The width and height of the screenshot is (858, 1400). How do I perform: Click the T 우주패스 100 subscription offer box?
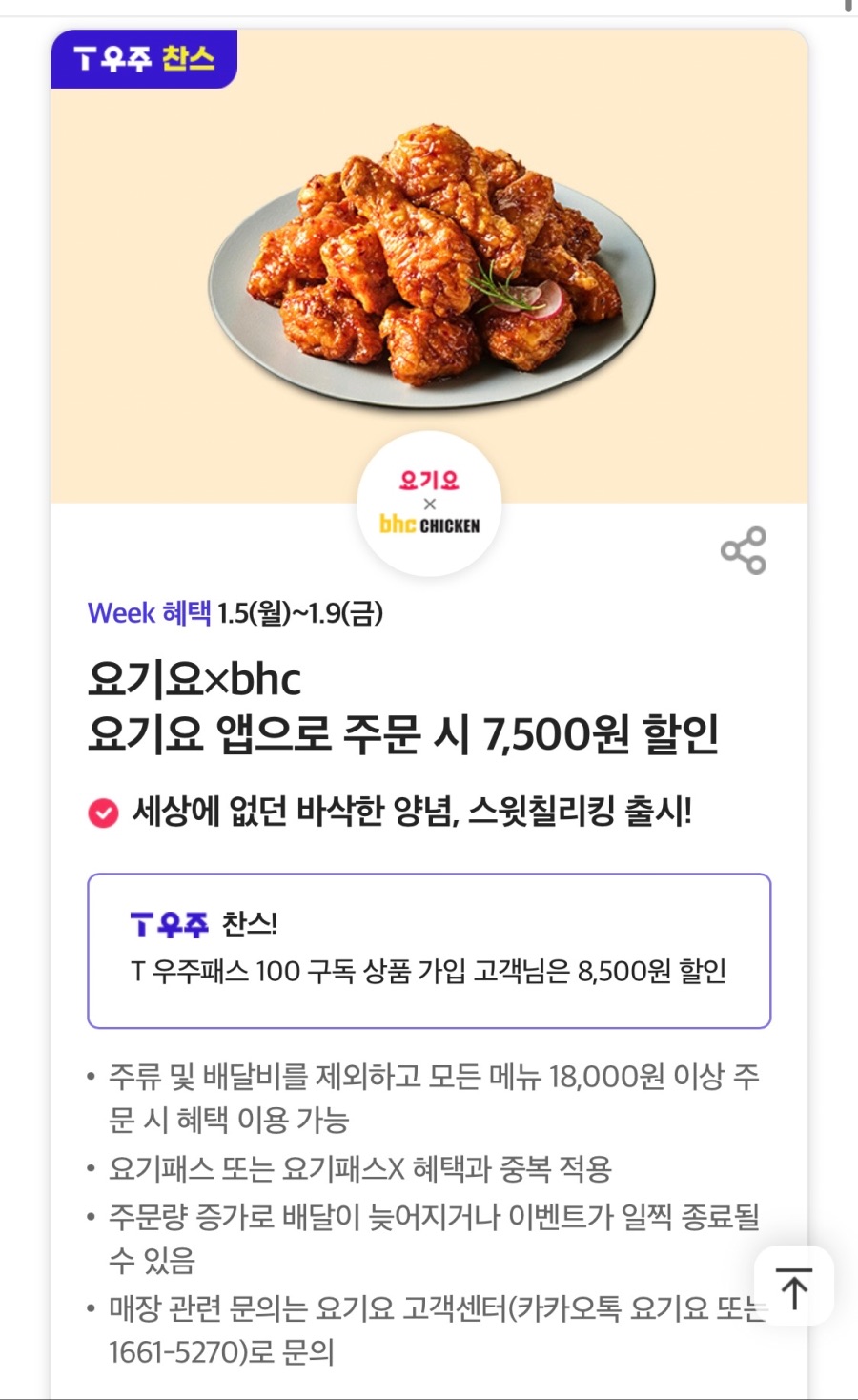tap(429, 949)
